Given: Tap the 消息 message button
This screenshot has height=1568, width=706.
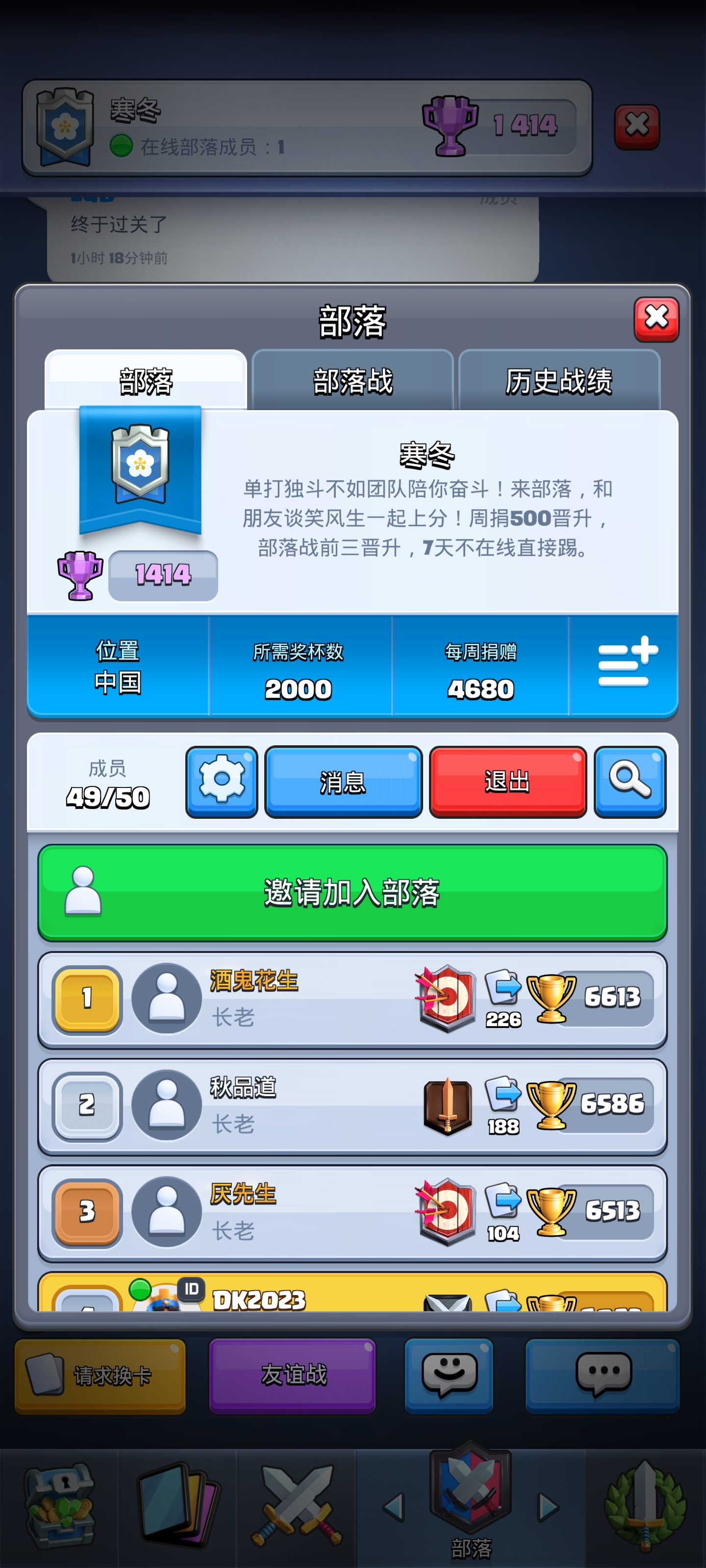Looking at the screenshot, I should click(343, 782).
